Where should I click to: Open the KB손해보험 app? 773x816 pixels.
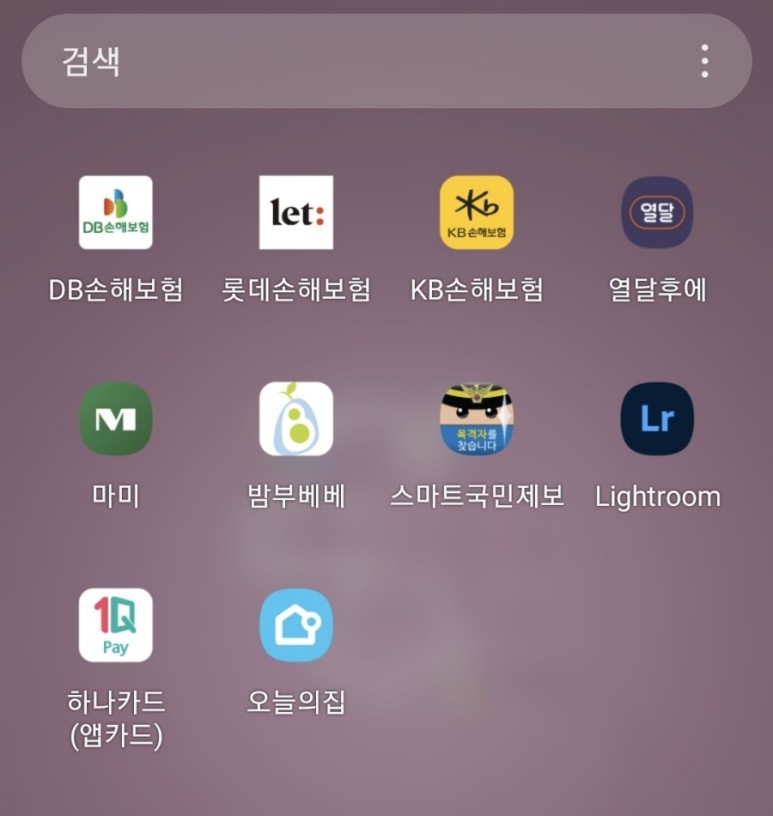tap(476, 212)
